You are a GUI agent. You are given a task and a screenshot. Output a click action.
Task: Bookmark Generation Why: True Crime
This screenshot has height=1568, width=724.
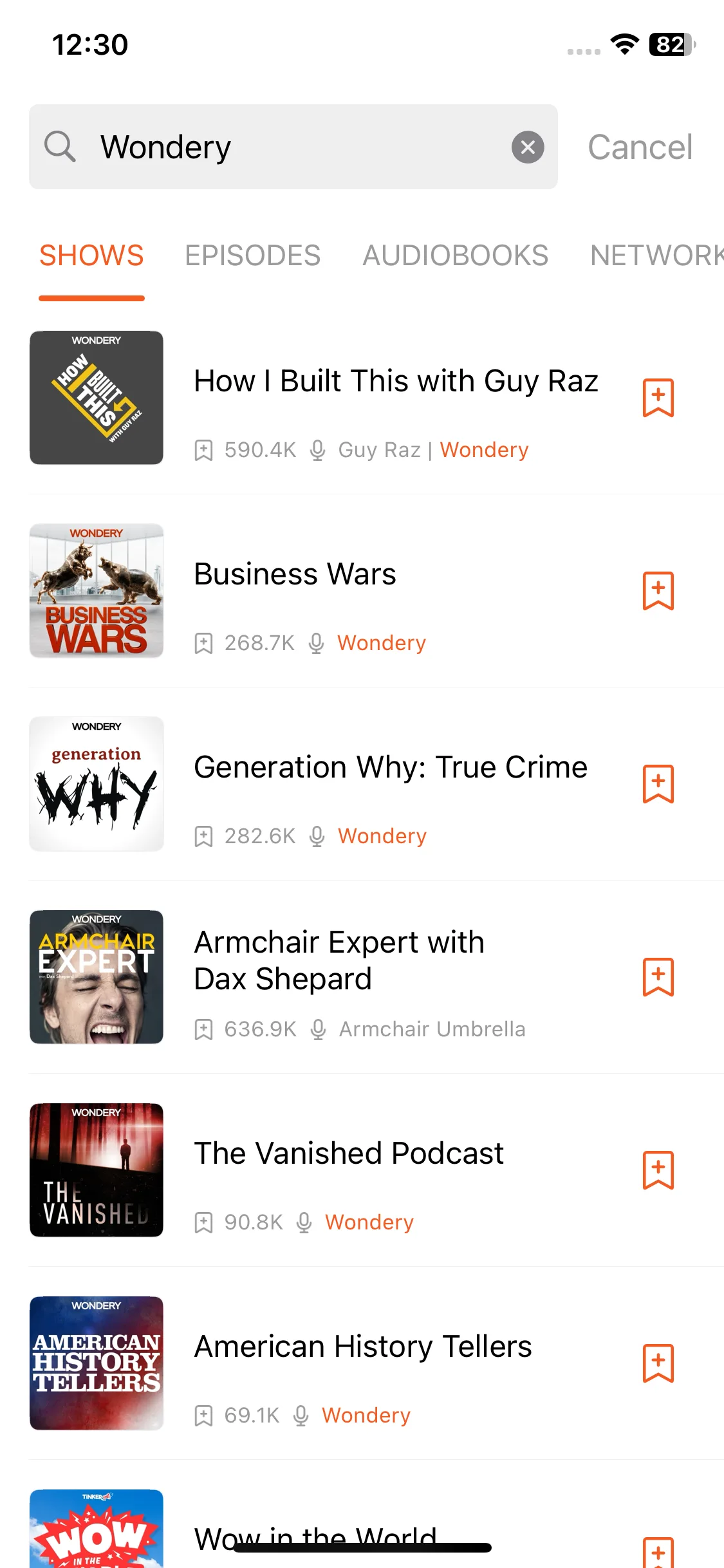pos(658,784)
